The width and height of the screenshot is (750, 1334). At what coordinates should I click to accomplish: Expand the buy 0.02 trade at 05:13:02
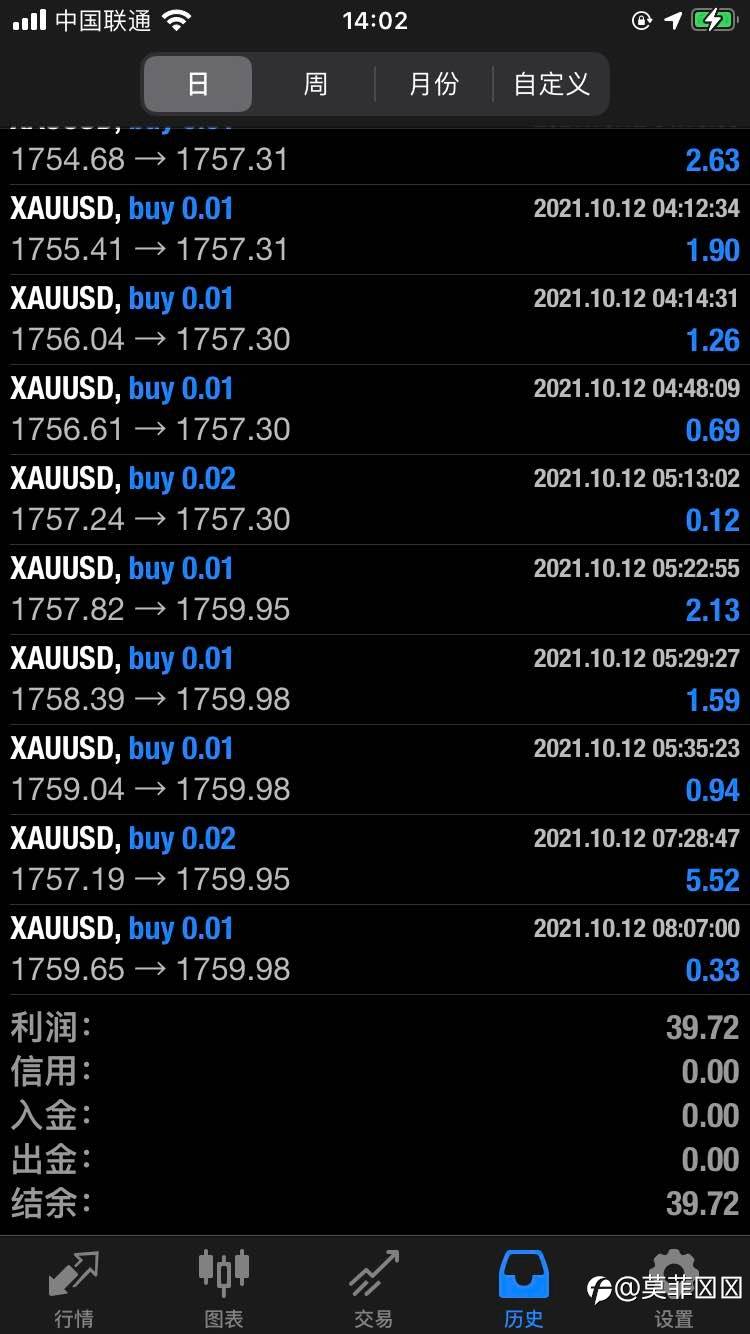tap(375, 500)
